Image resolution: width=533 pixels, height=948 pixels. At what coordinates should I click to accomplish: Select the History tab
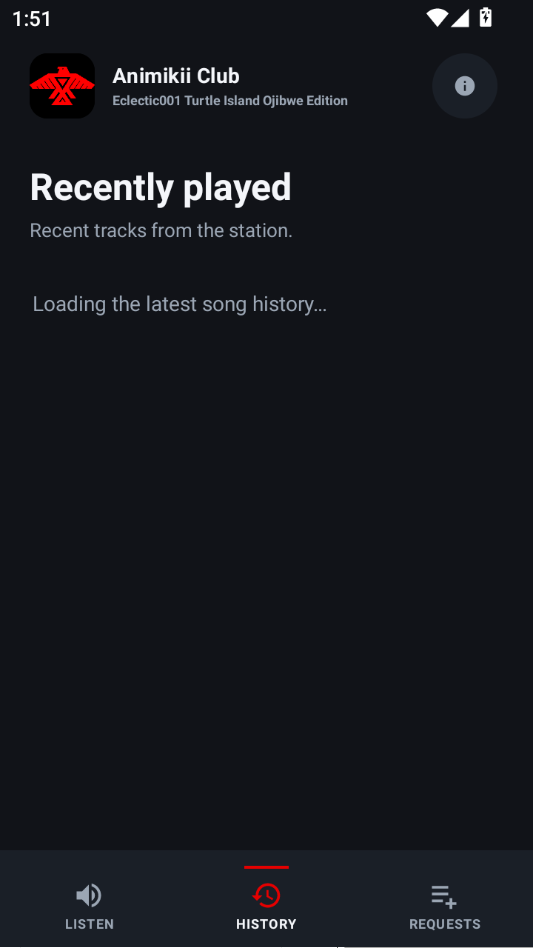(x=266, y=898)
